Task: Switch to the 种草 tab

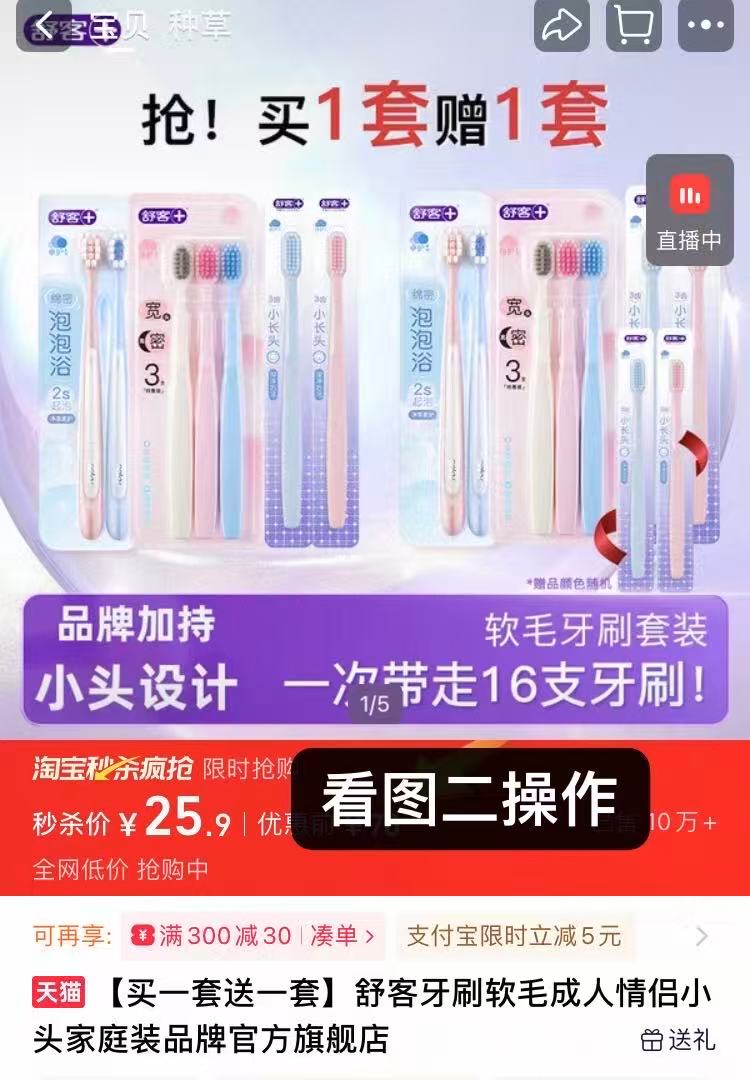Action: [x=199, y=26]
